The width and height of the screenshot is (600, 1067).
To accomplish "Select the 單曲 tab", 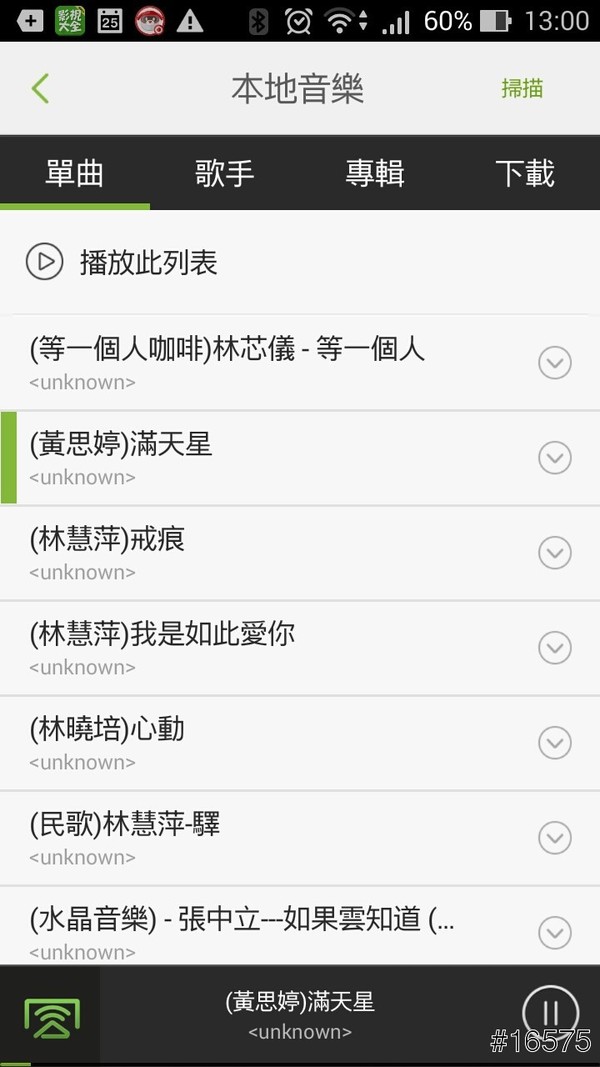I will pyautogui.click(x=75, y=173).
